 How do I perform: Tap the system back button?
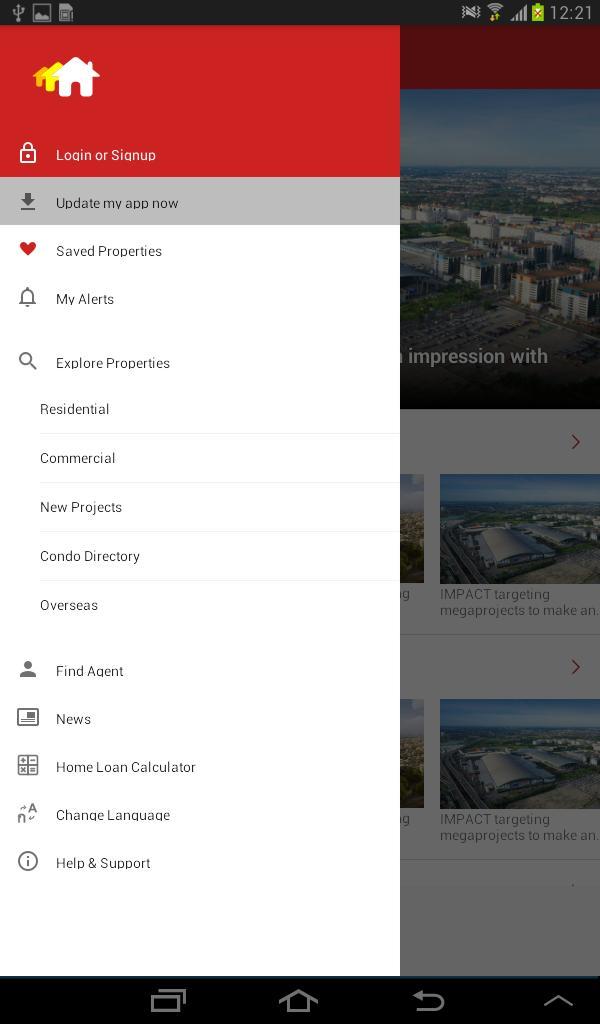pos(428,1000)
